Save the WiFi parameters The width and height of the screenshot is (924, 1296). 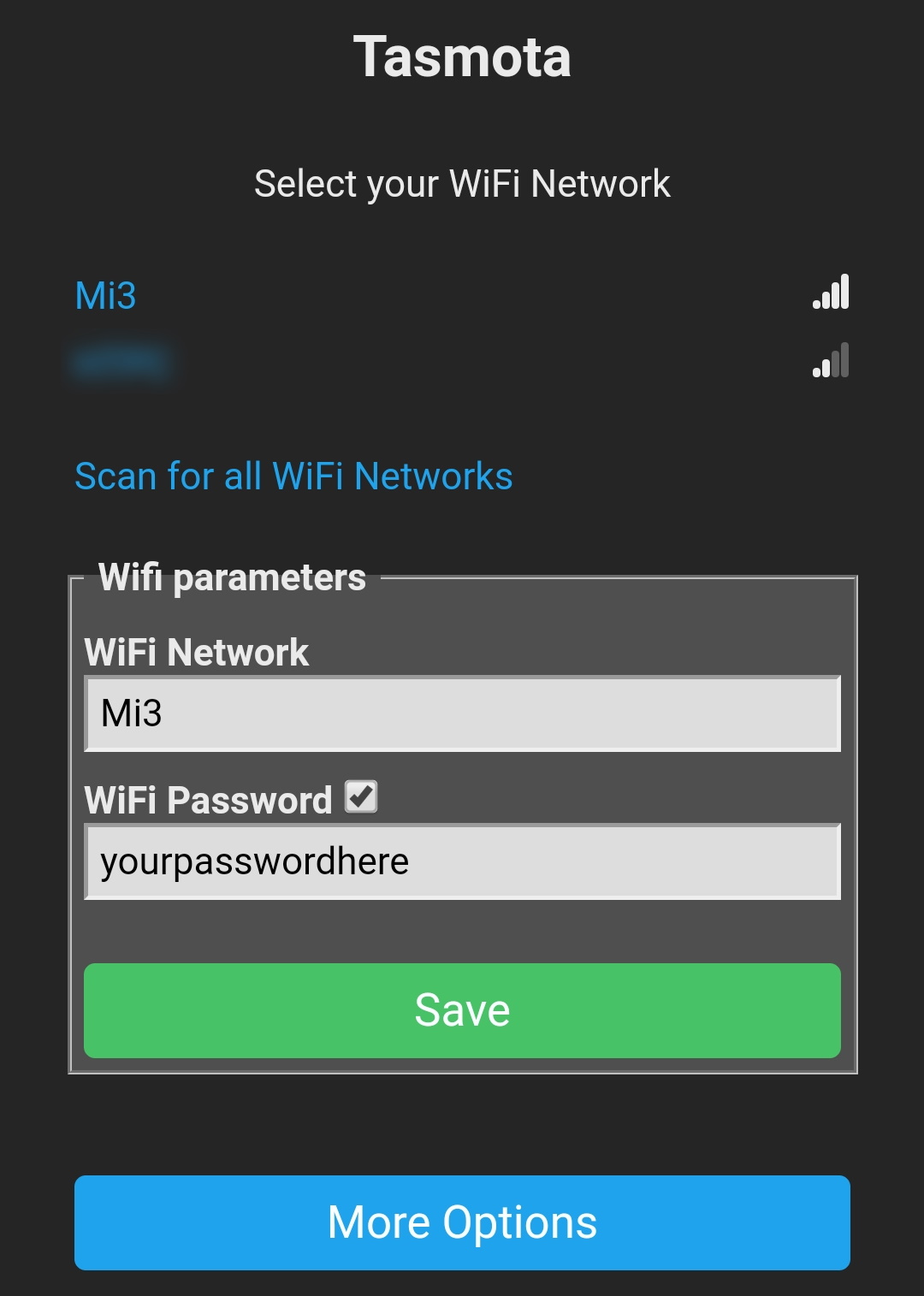(462, 1010)
